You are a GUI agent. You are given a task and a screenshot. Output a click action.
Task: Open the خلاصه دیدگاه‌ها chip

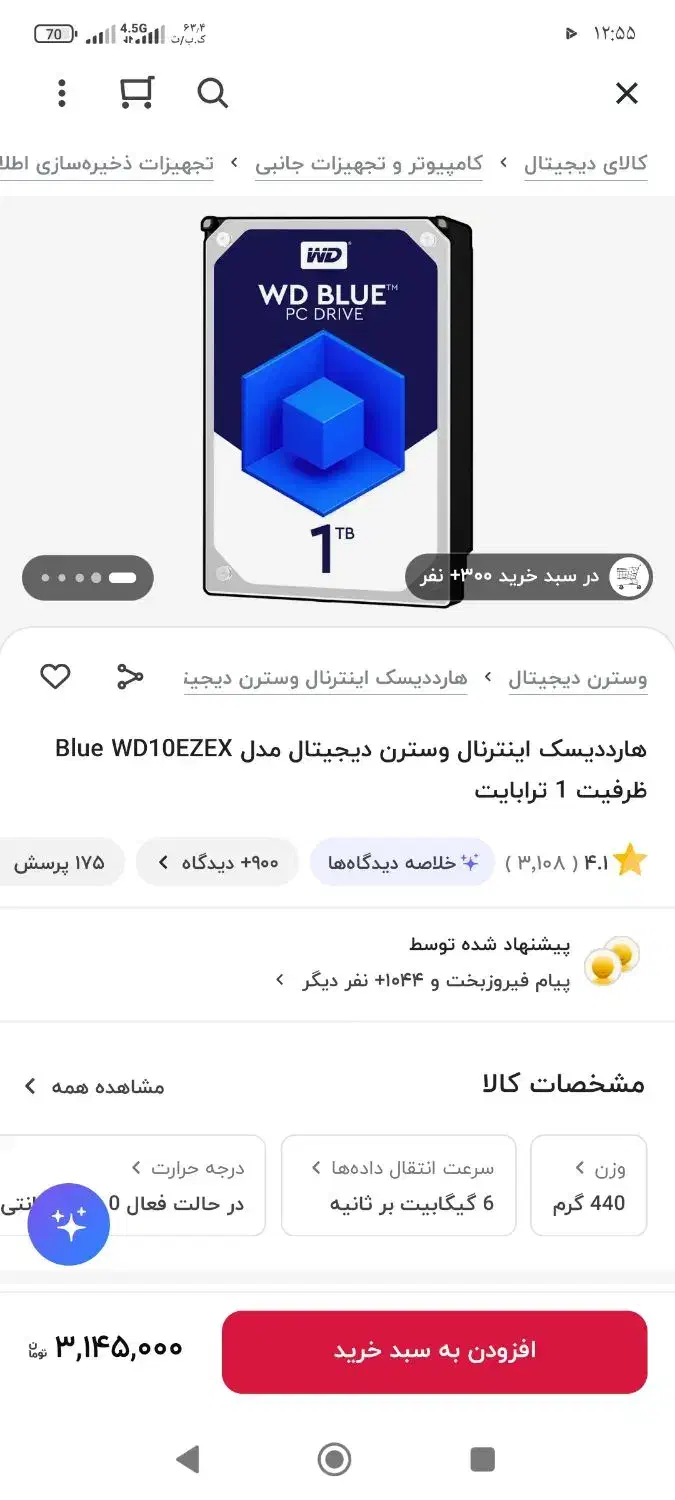(402, 862)
